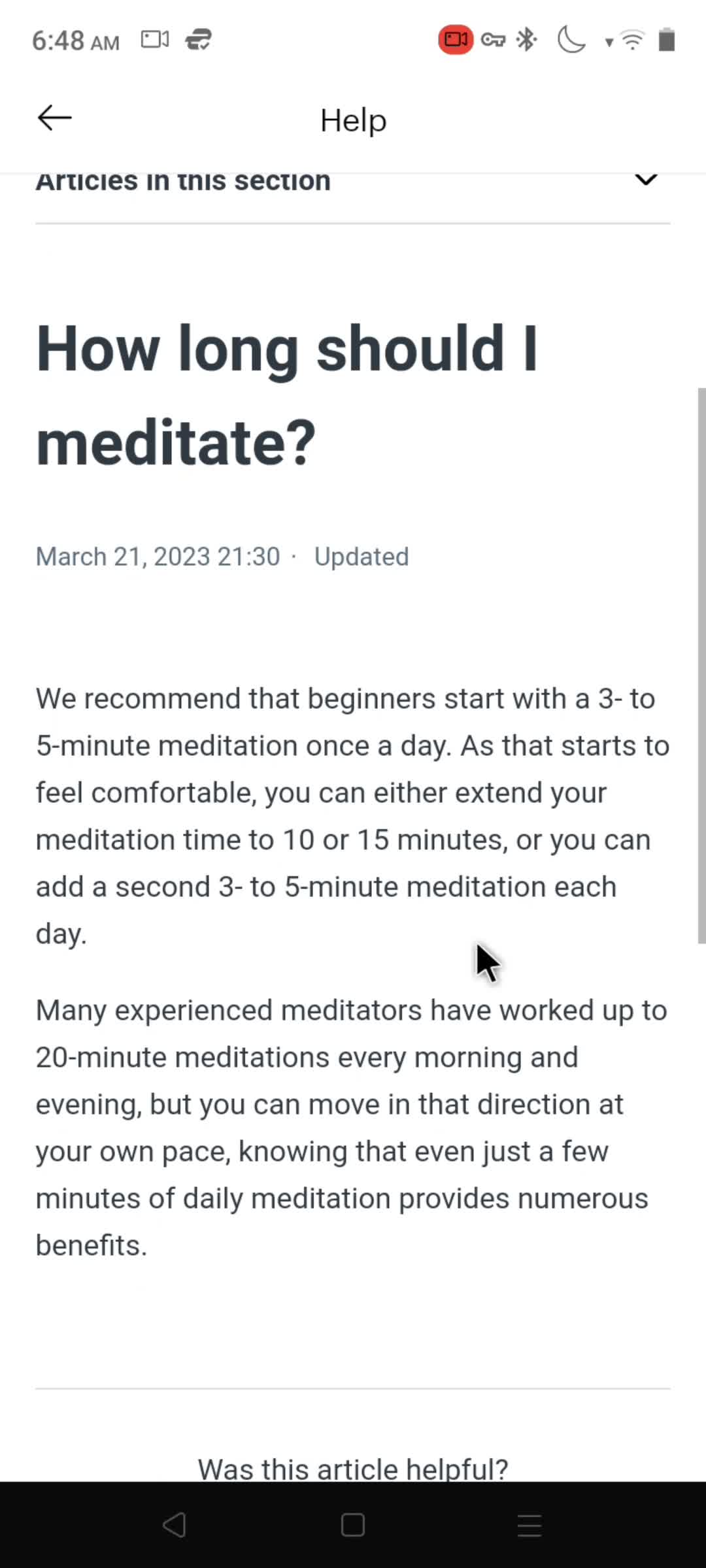Go to home via the navigation bar
Viewport: 706px width, 1568px height.
click(353, 1525)
